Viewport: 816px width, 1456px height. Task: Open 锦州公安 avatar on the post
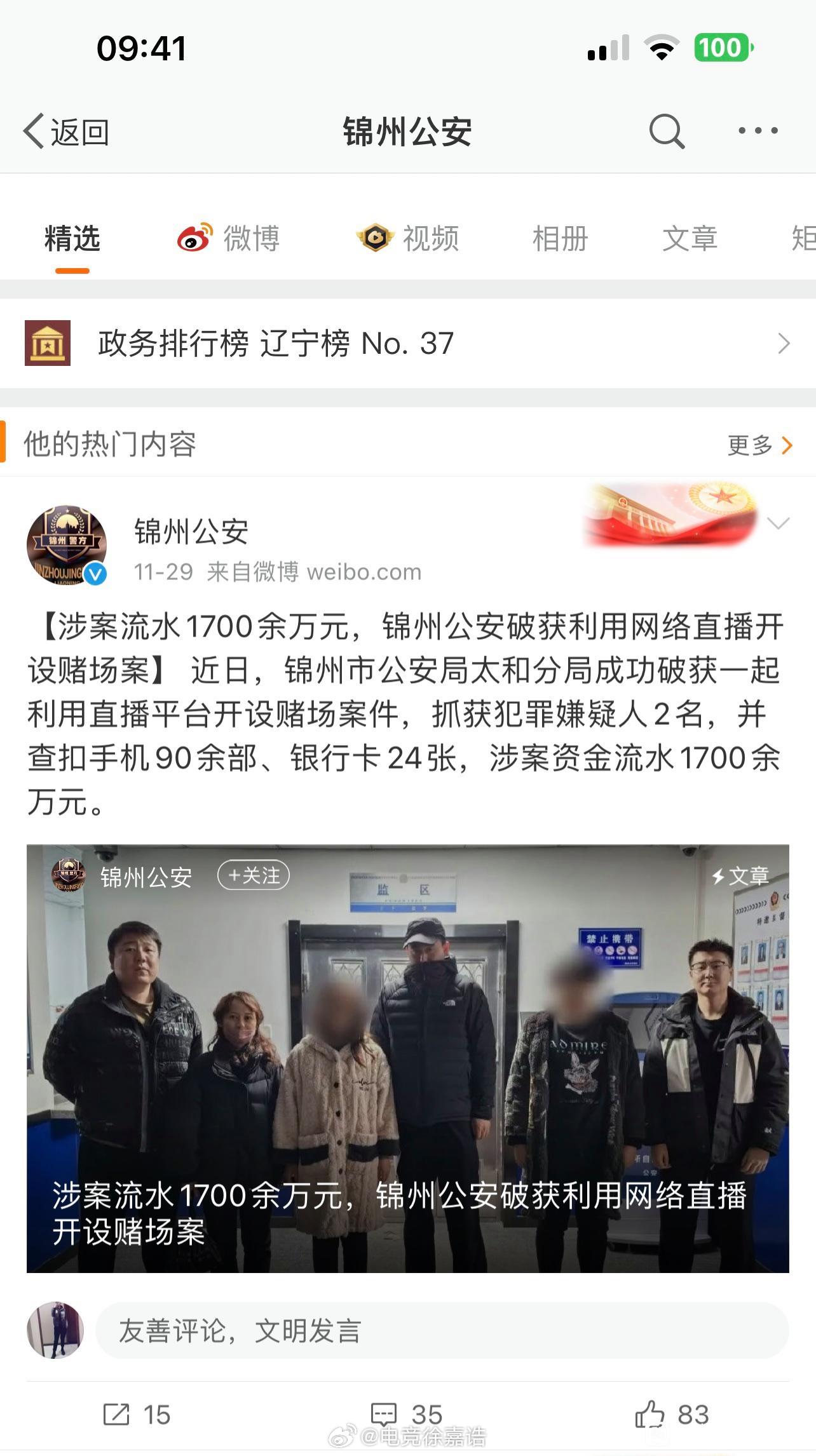tap(66, 545)
